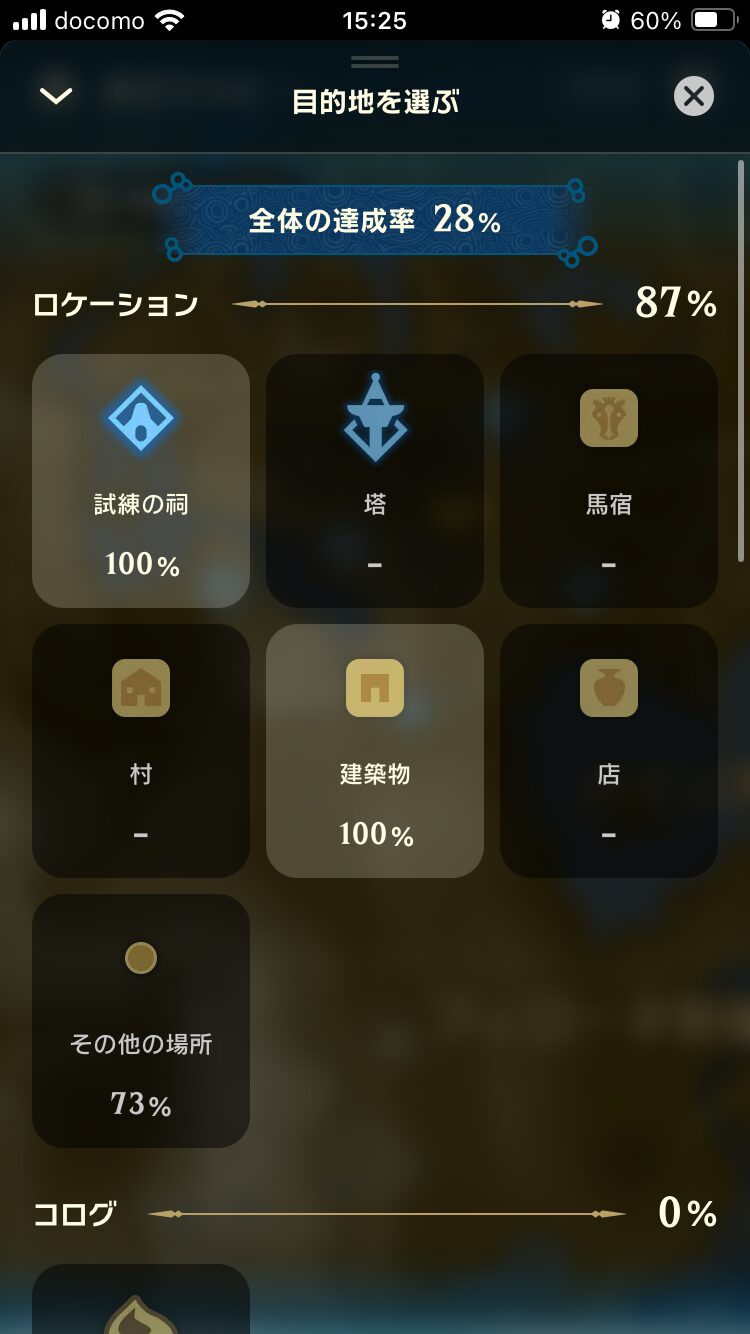This screenshot has height=1334, width=750.
Task: Open the 塔 category tile
Action: 375,481
